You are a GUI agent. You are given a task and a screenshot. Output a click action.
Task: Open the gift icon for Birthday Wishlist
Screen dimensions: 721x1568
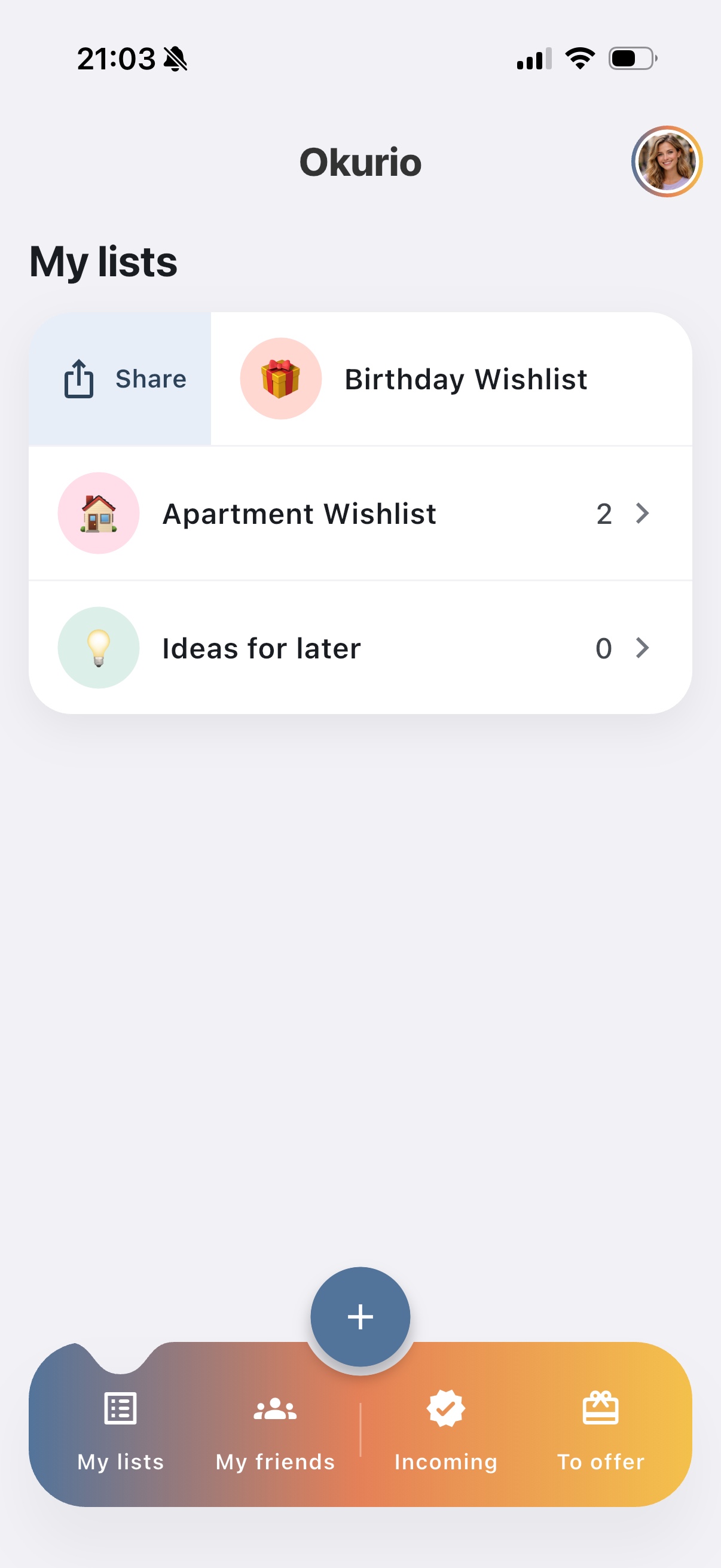(280, 379)
